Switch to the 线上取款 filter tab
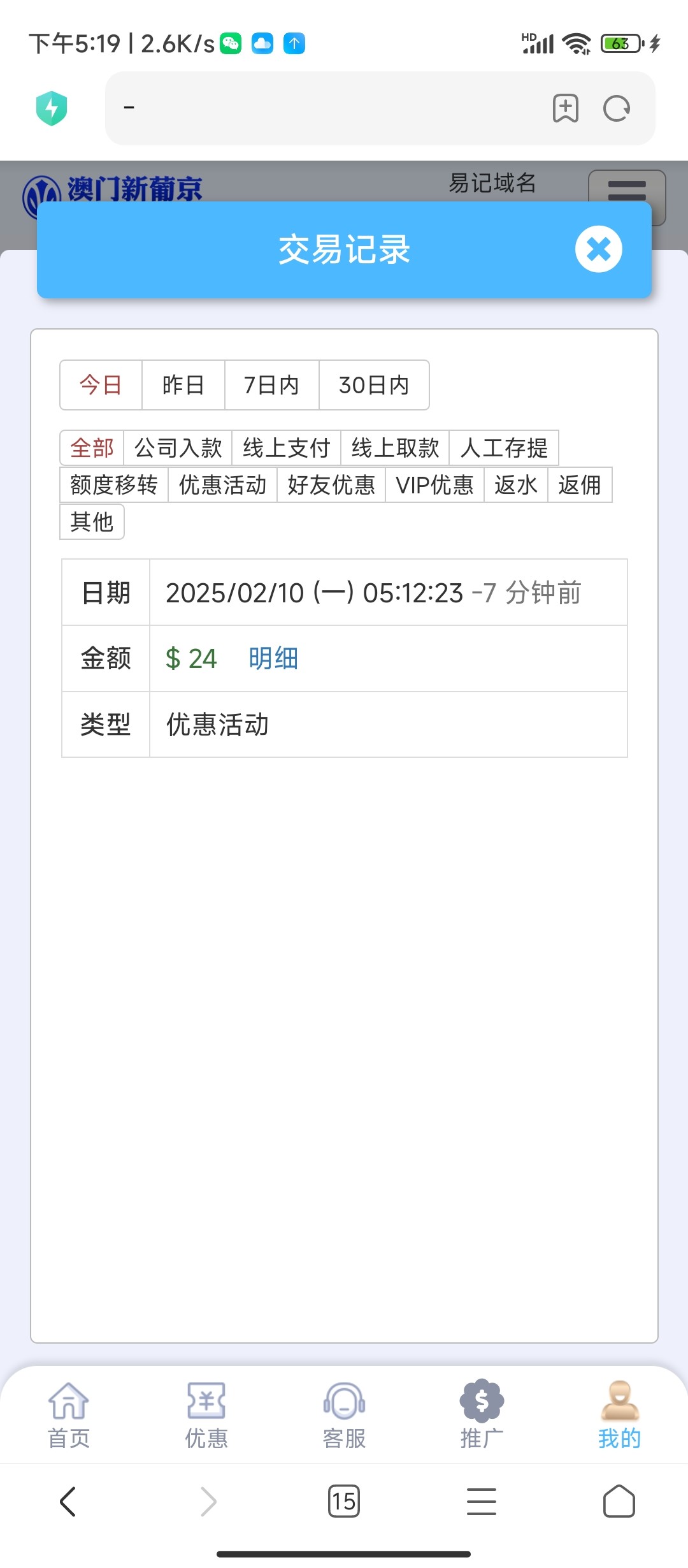This screenshot has height=1568, width=688. pos(396,447)
